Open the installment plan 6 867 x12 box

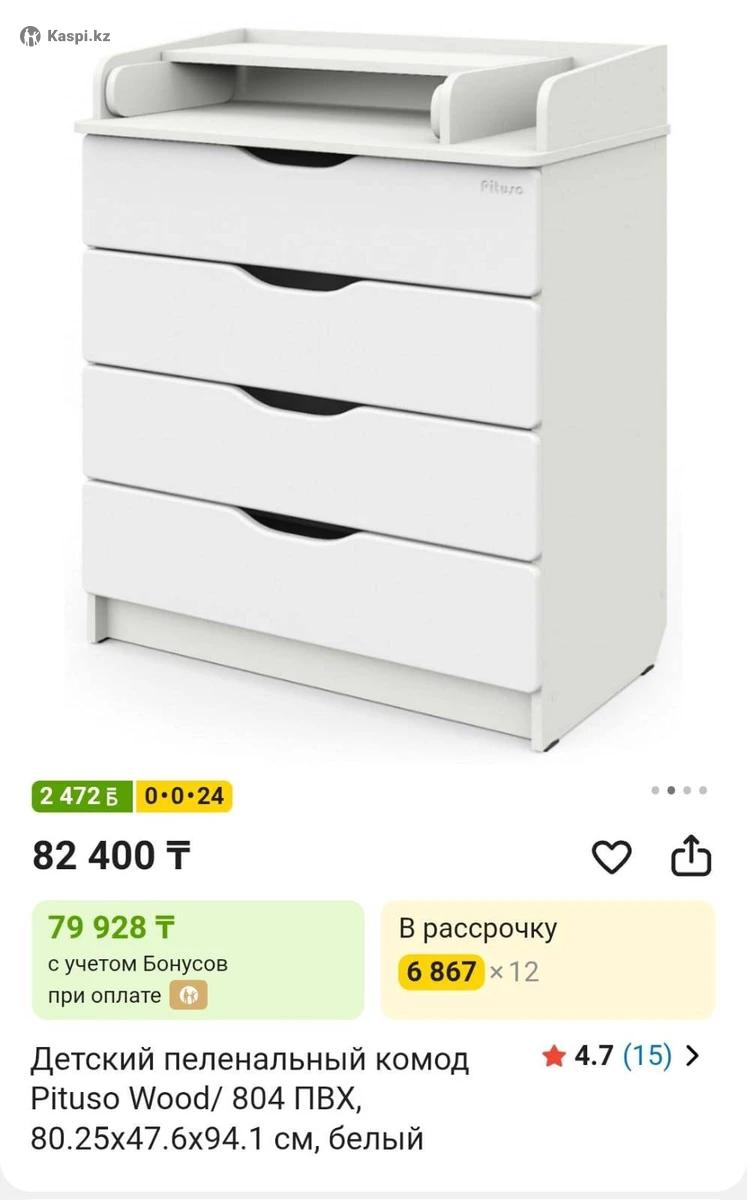[x=548, y=959]
